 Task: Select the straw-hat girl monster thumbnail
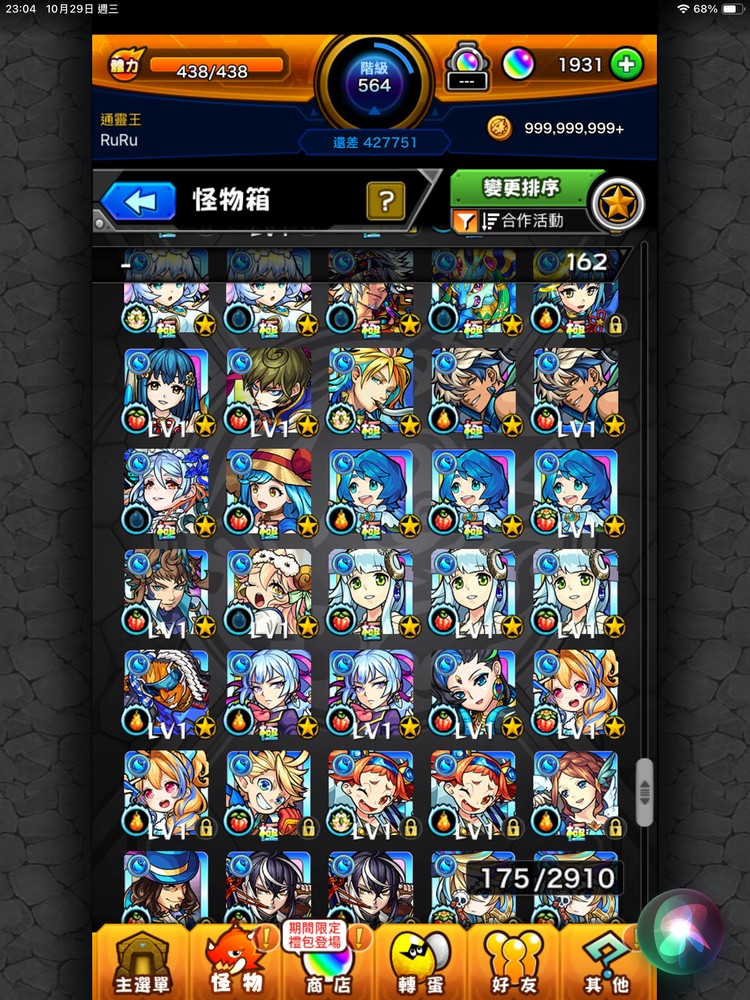pyautogui.click(x=270, y=492)
